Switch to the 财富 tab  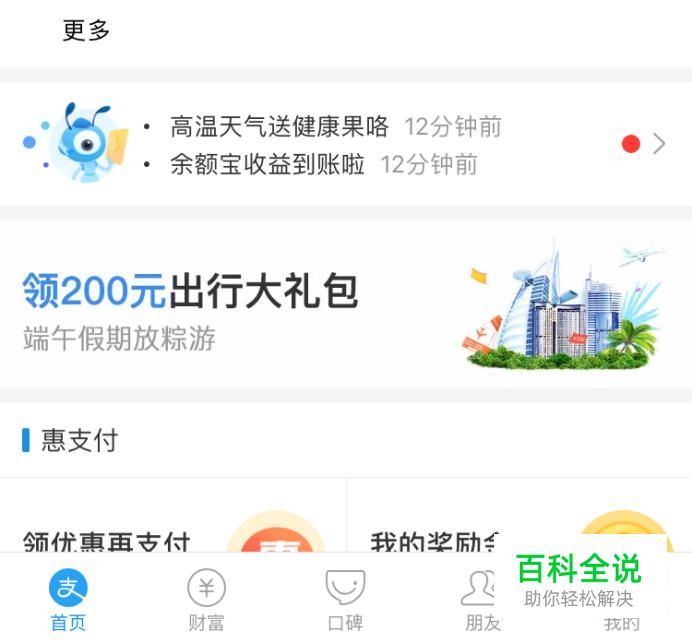(206, 600)
